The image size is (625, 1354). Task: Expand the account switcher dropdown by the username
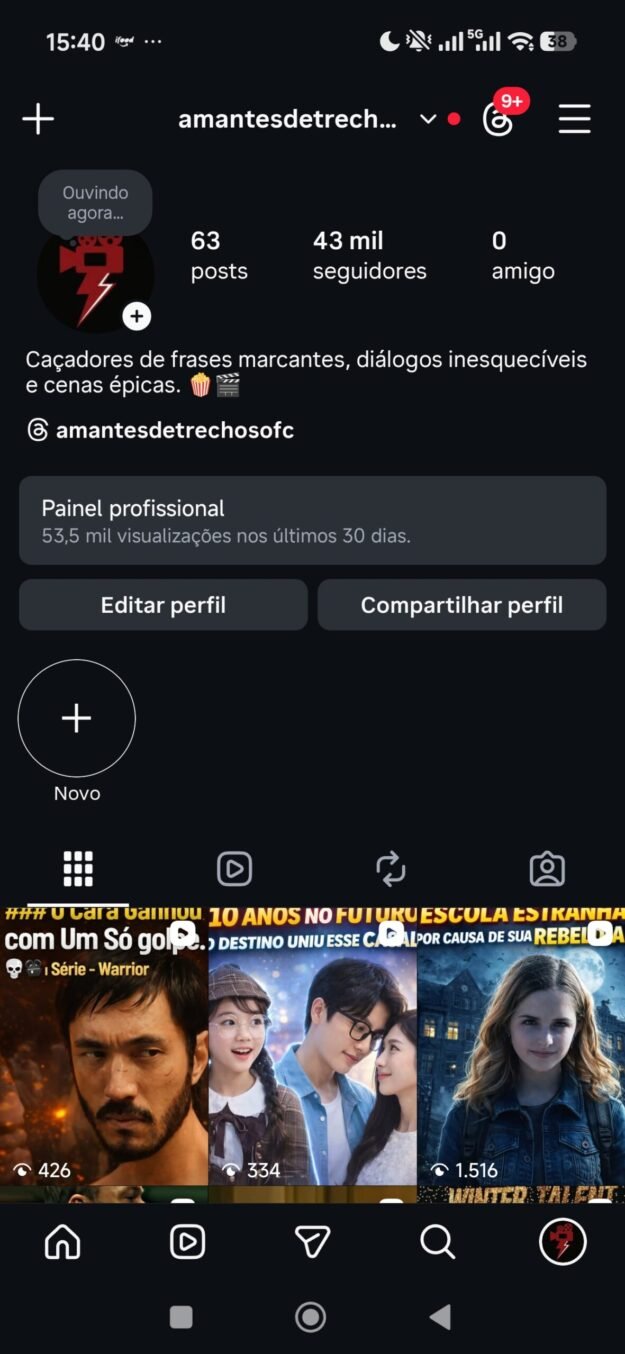tap(428, 119)
